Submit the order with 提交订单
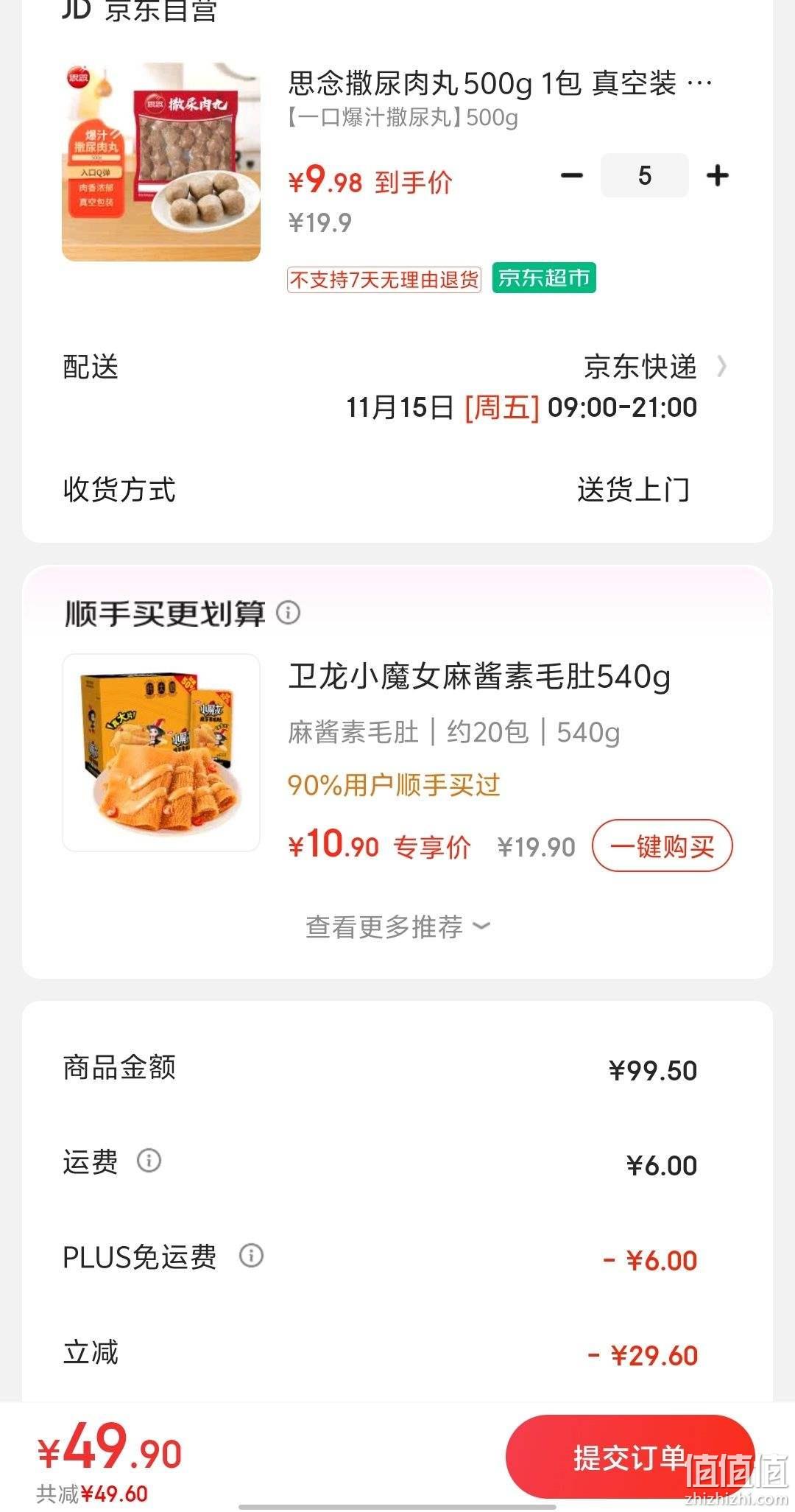 (630, 1457)
